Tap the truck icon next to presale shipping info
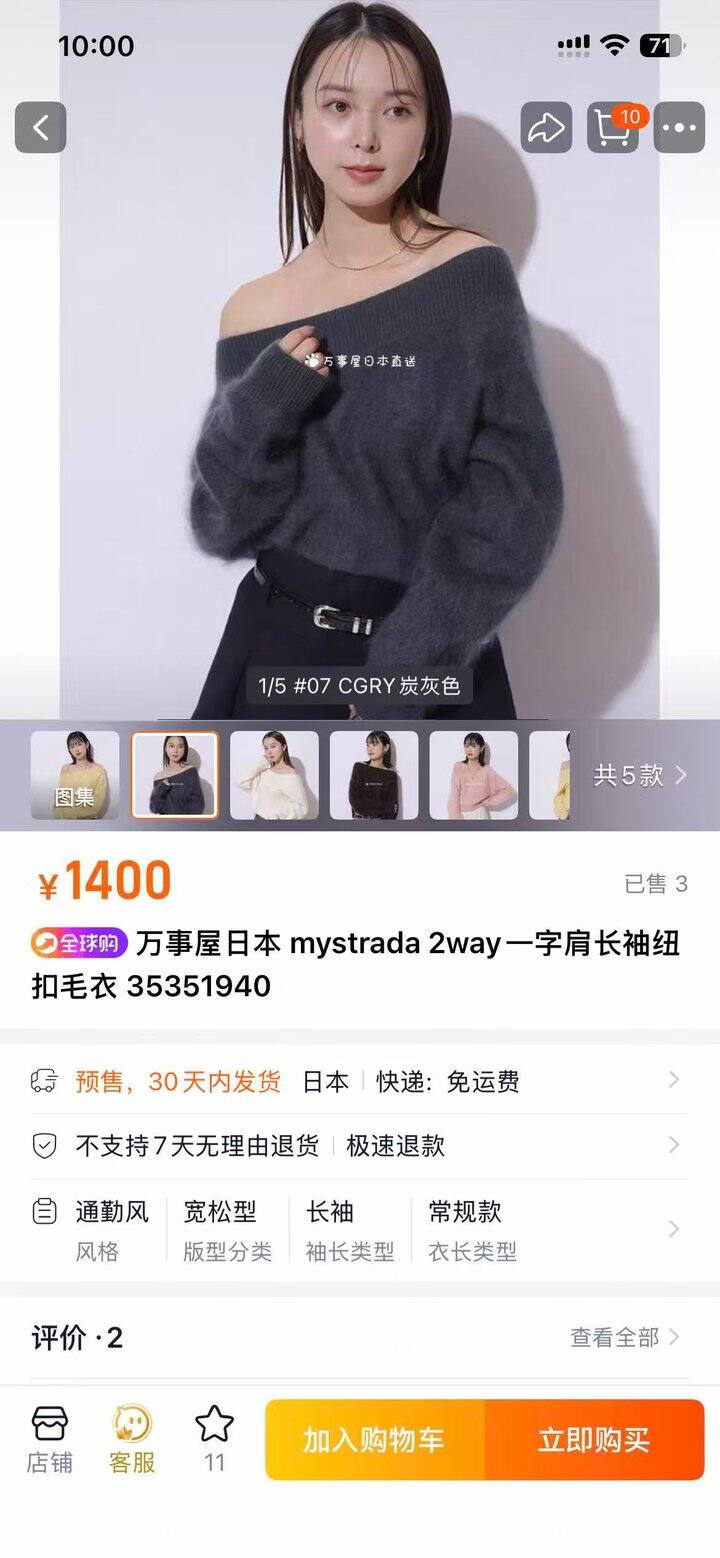Viewport: 720px width, 1558px height. (44, 1081)
